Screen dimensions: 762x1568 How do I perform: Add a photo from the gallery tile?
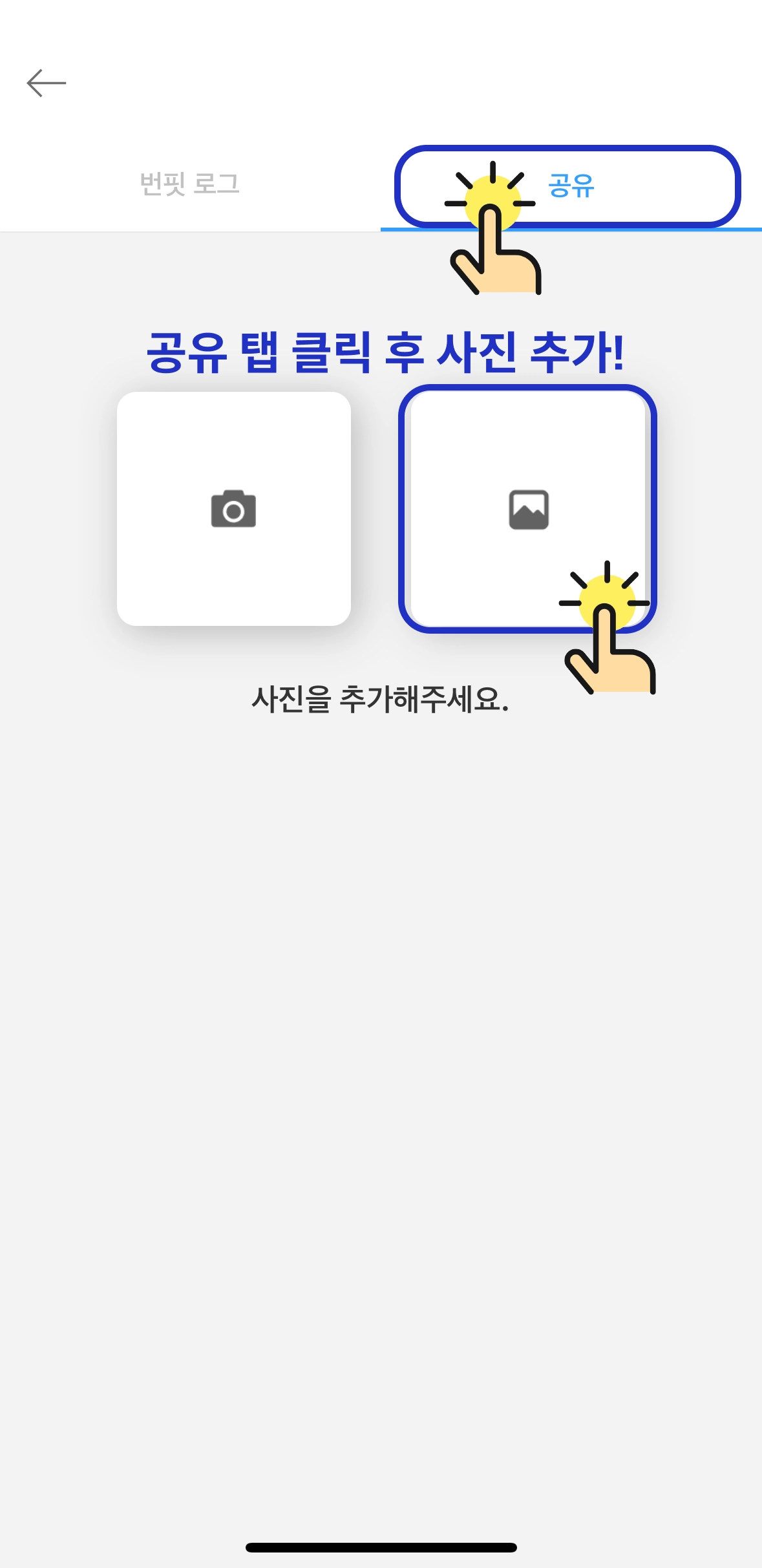point(528,509)
